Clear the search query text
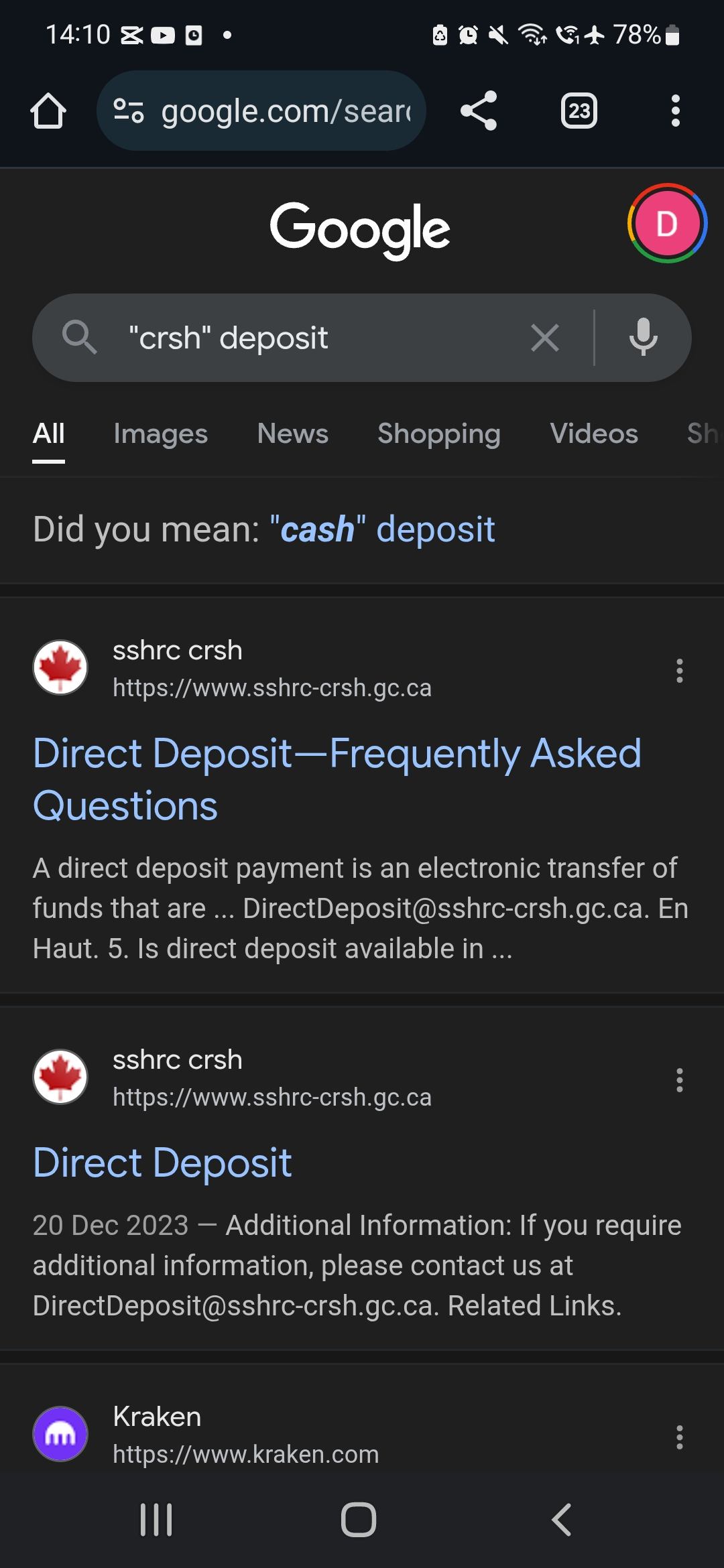The height and width of the screenshot is (1568, 724). pos(545,338)
